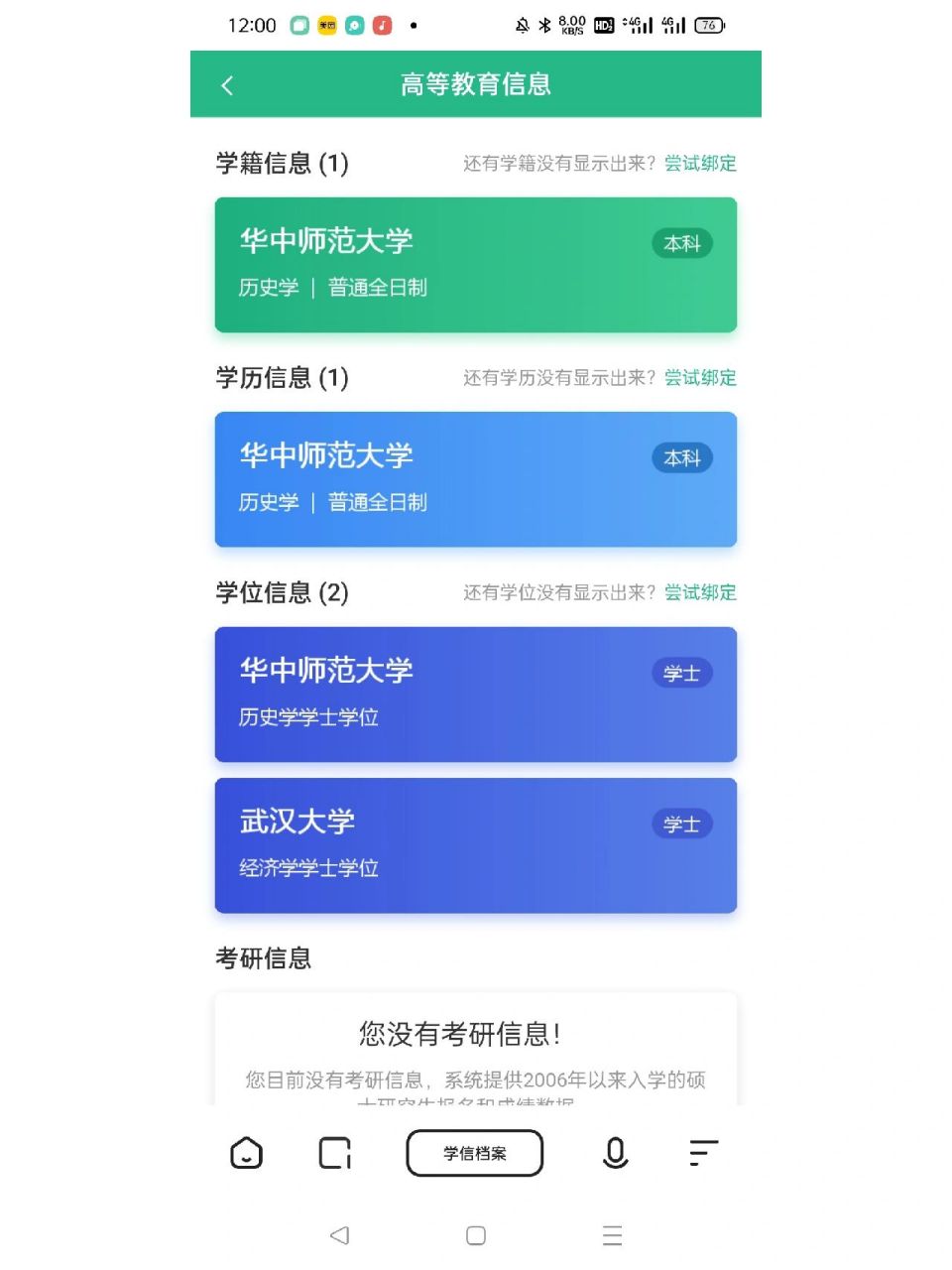Open the 学信档案 button
The height and width of the screenshot is (1270, 952).
475,1153
